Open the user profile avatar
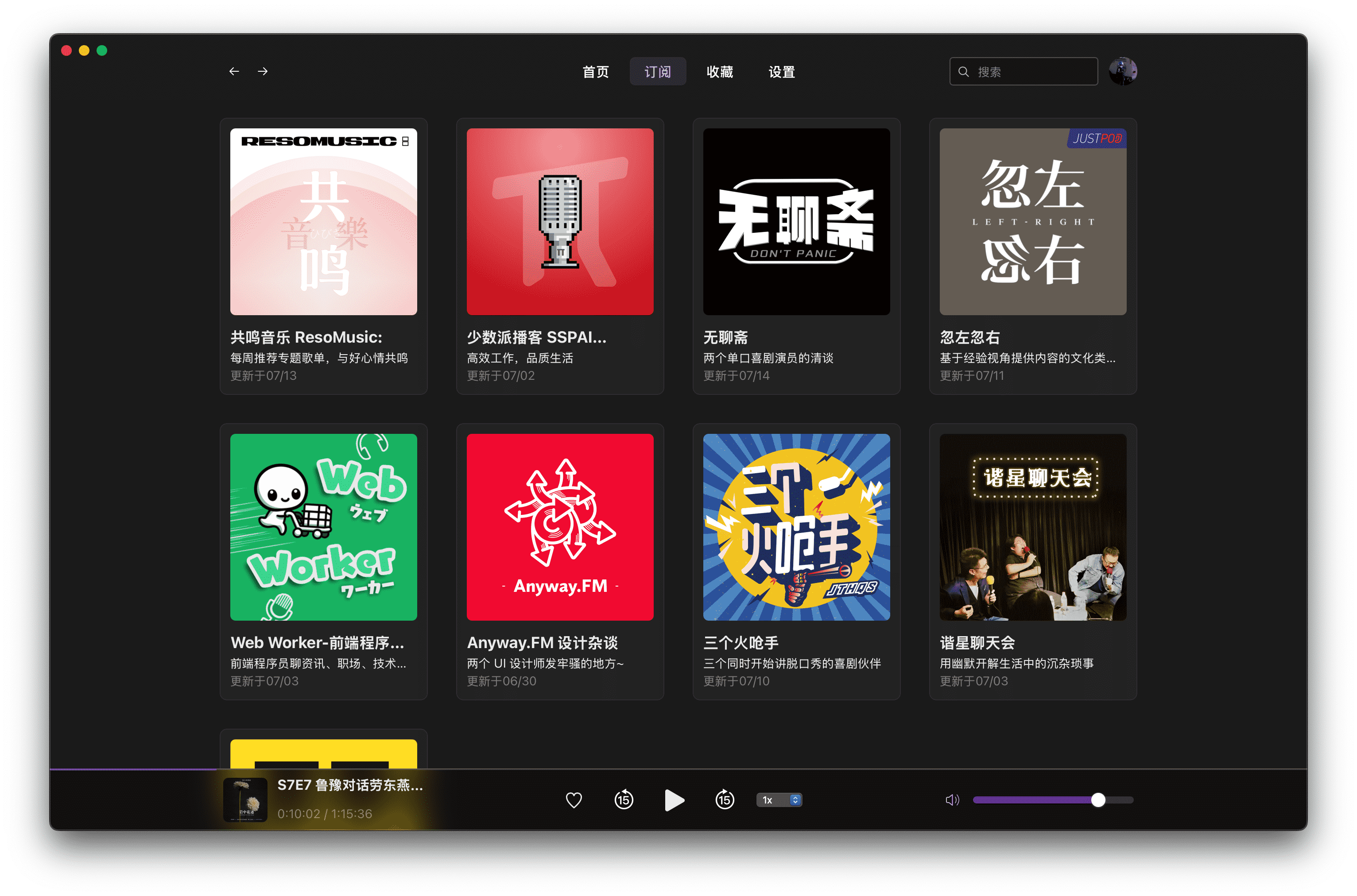1357x896 pixels. pyautogui.click(x=1122, y=71)
